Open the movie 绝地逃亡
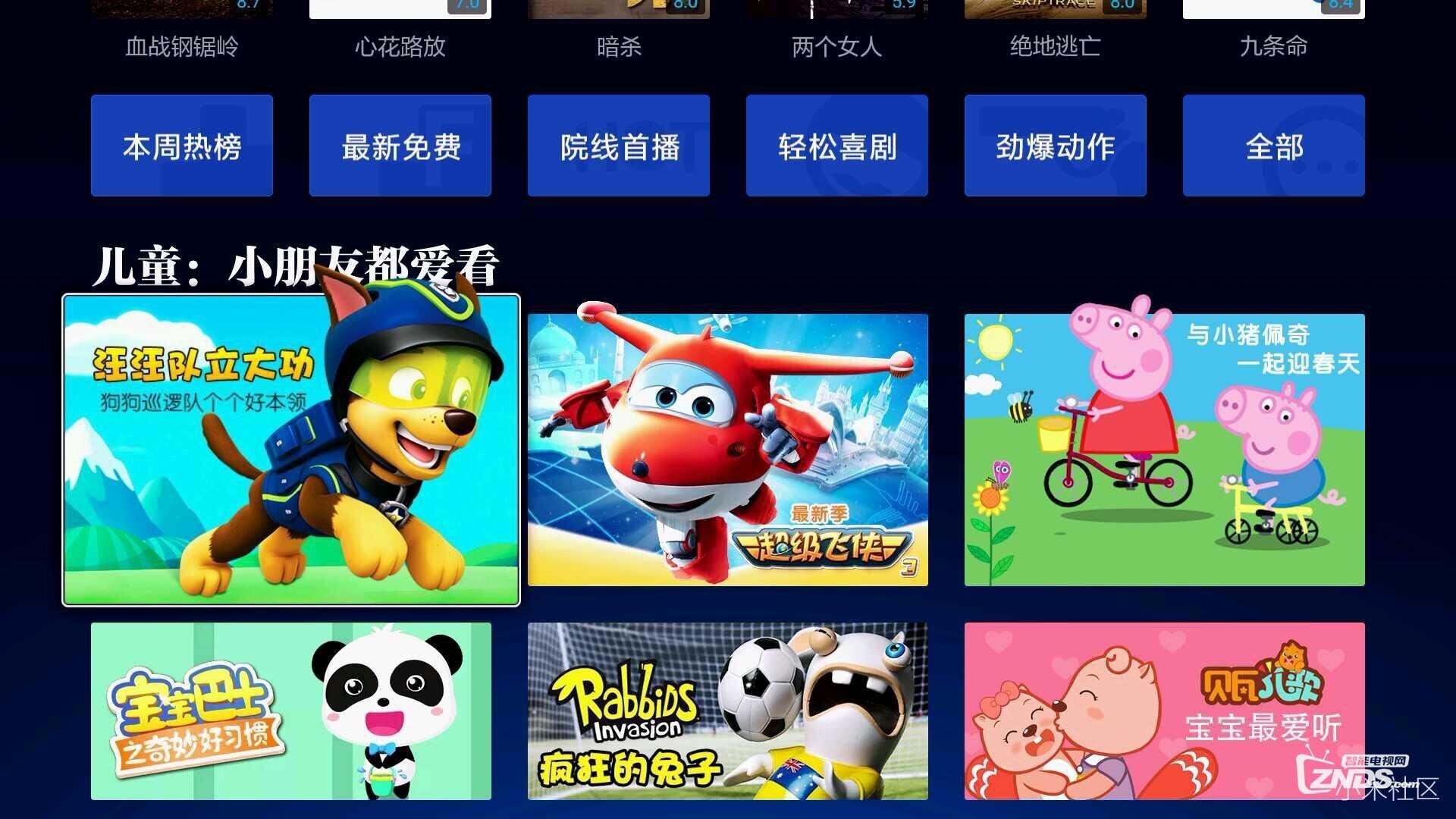Screen dimensions: 1456x819 click(x=1056, y=45)
